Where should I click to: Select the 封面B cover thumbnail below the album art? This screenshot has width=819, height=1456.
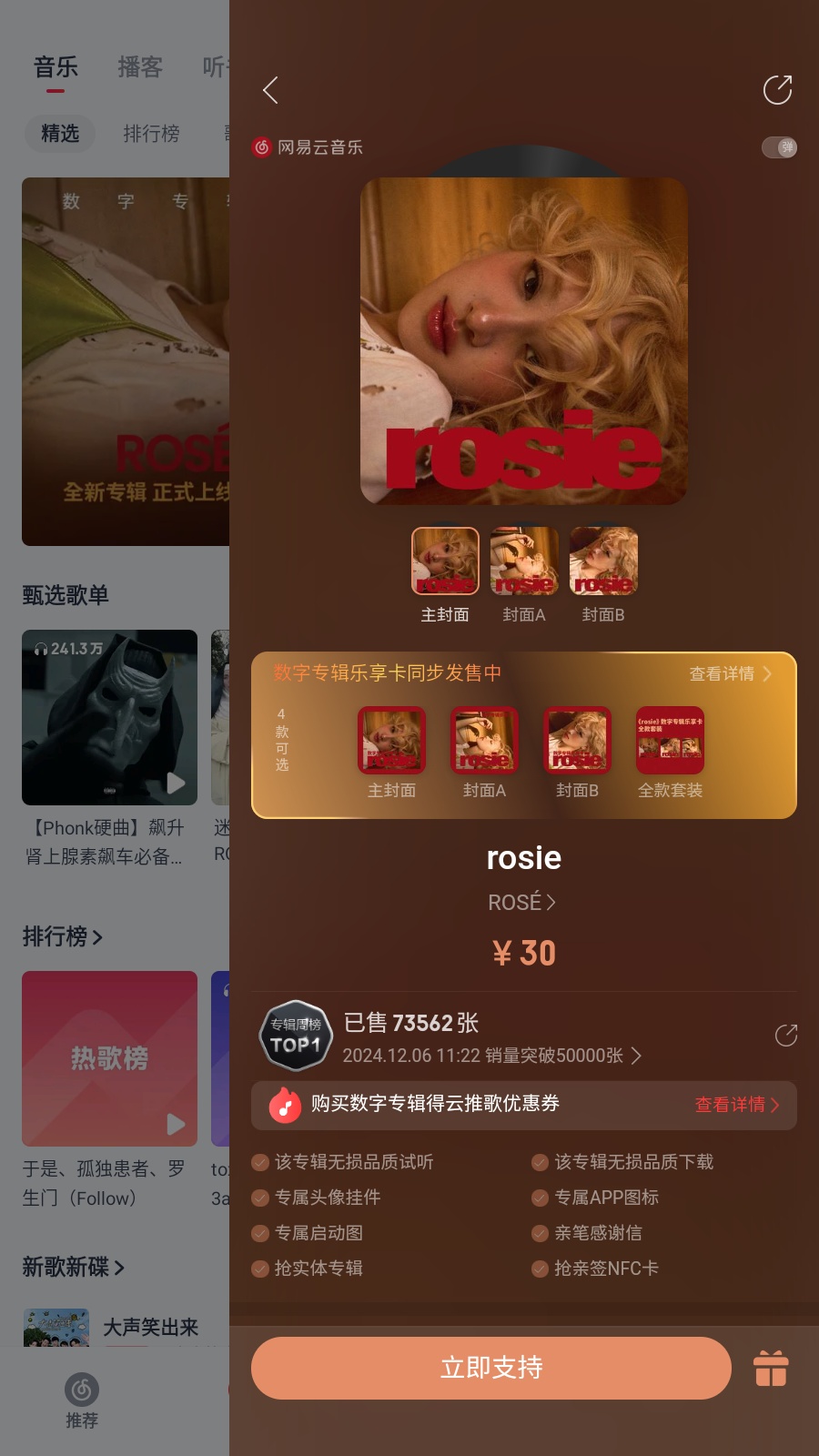603,561
